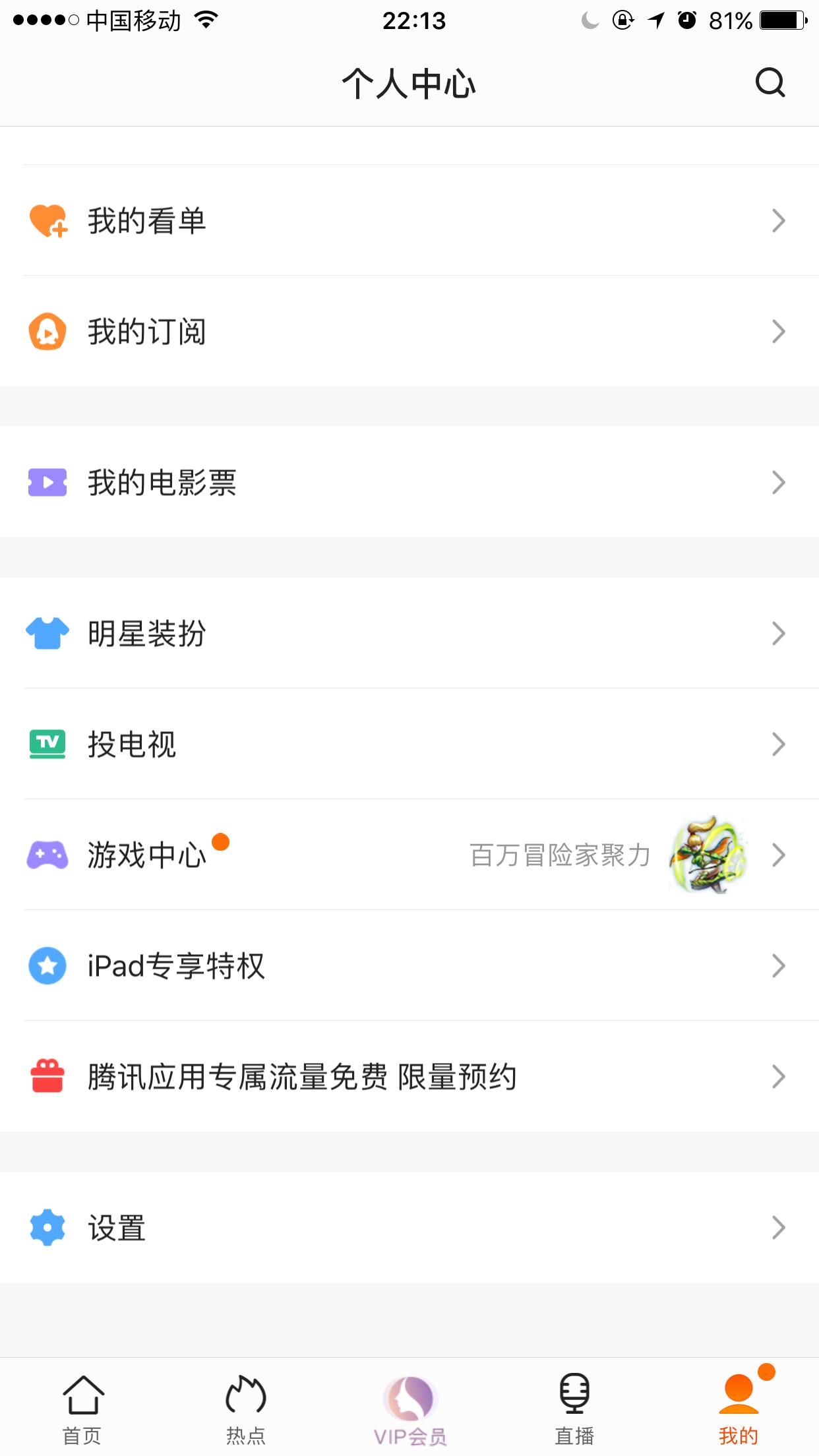
Task: Tap the search magnifier in the title bar
Action: tap(770, 83)
